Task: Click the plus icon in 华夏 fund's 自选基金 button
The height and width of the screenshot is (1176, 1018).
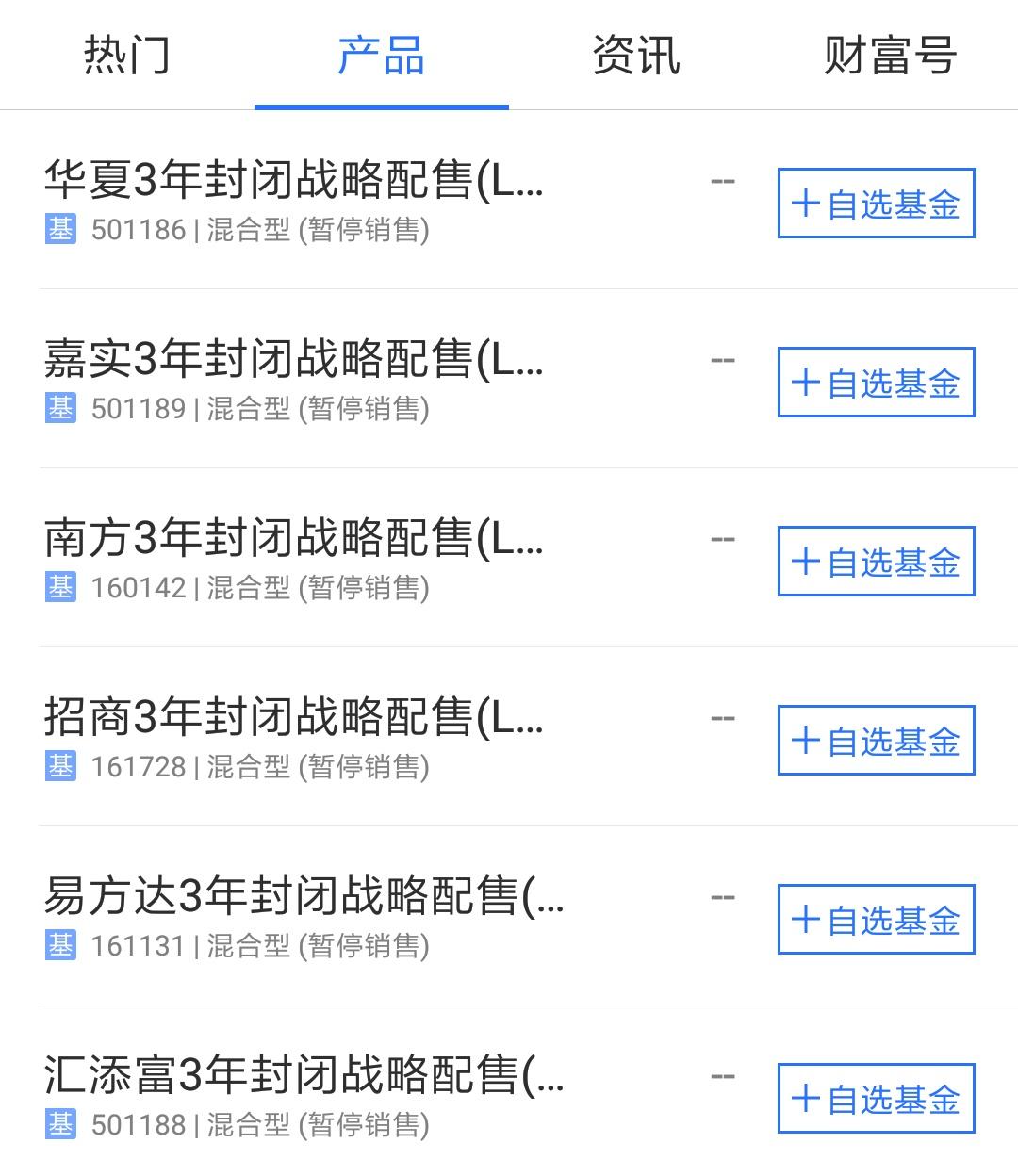Action: point(806,204)
